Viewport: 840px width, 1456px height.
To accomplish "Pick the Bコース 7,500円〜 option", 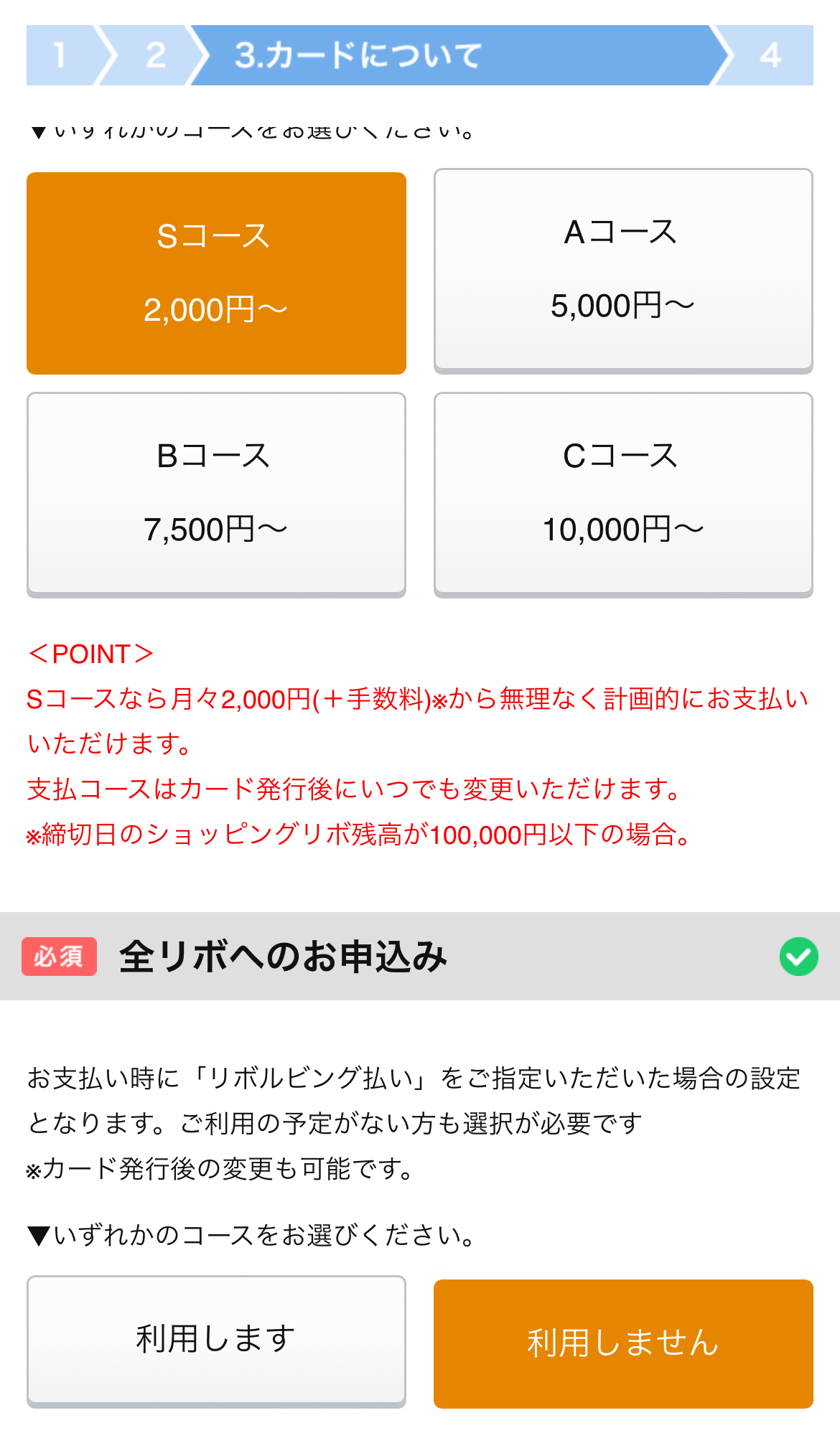I will 216,494.
